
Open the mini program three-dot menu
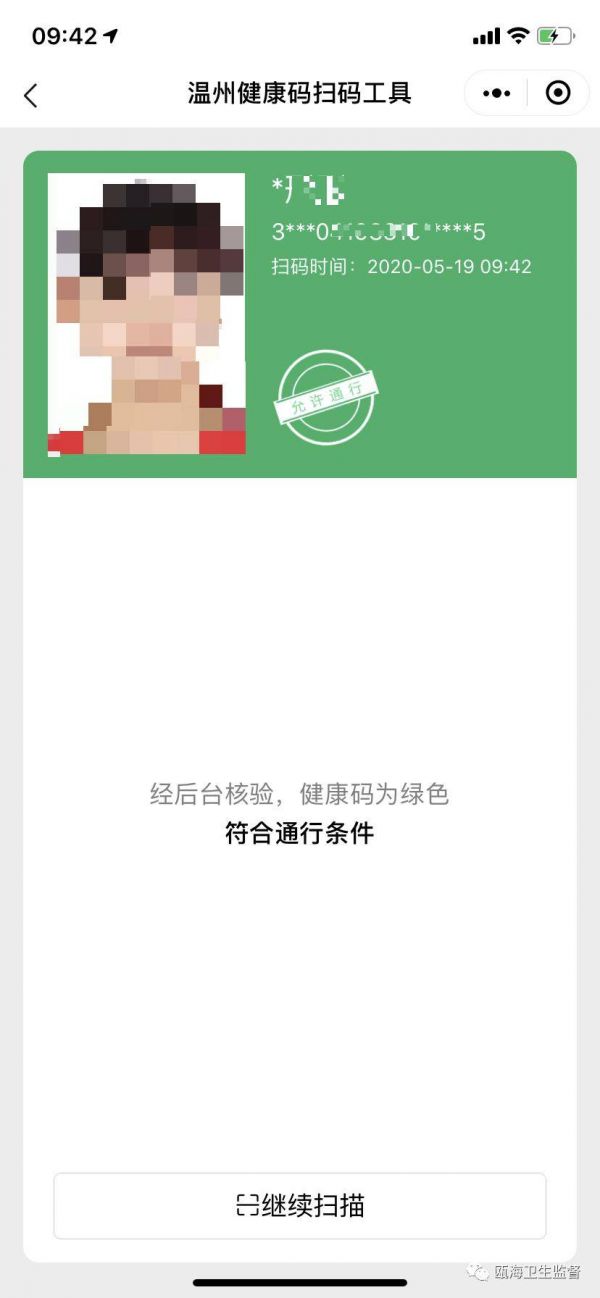tap(496, 93)
